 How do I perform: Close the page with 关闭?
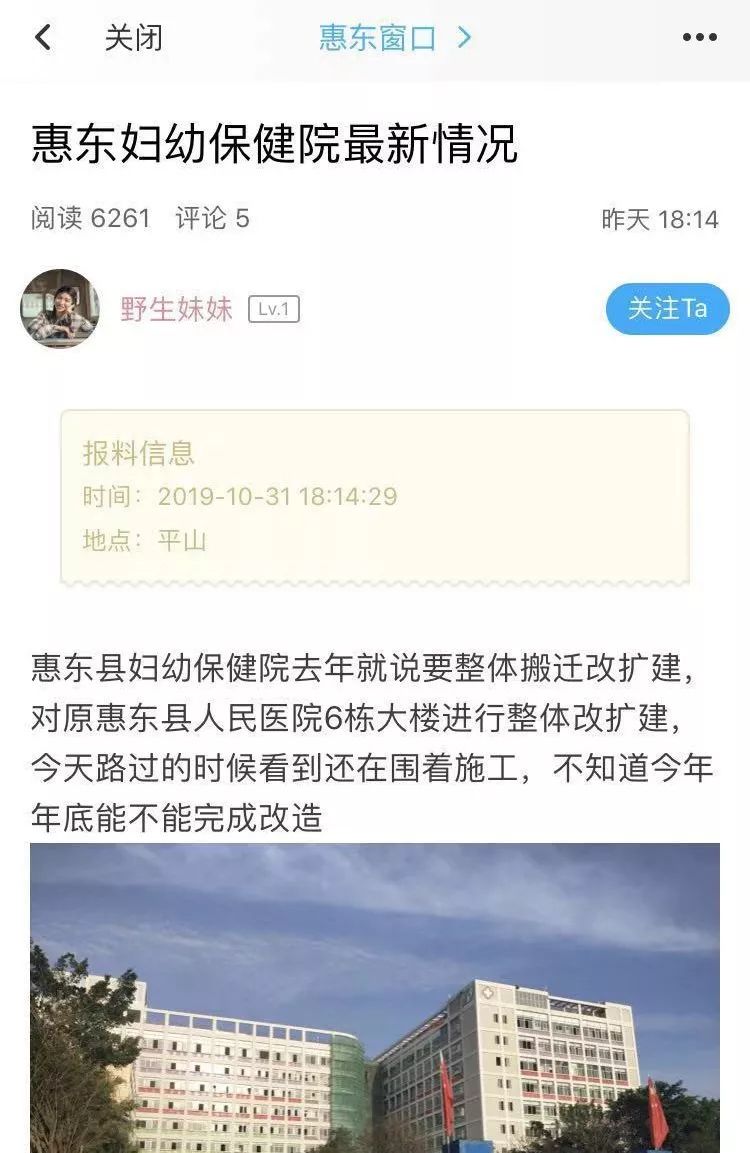[x=133, y=38]
